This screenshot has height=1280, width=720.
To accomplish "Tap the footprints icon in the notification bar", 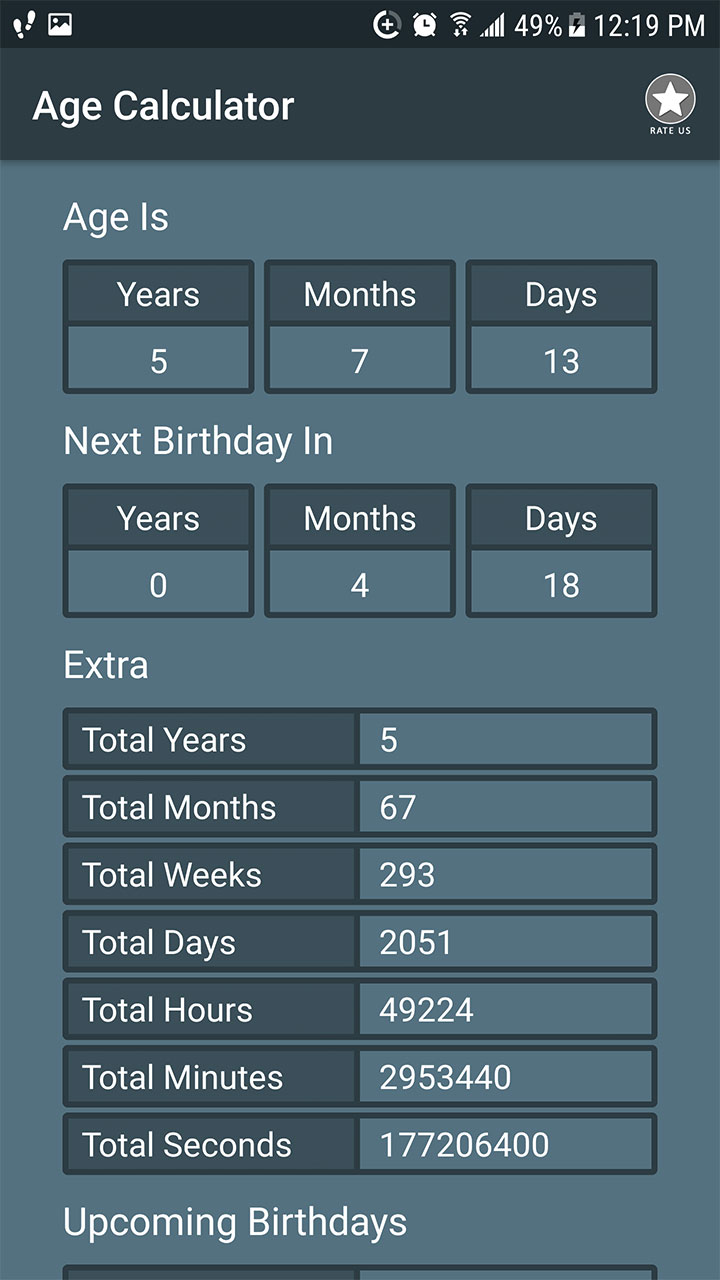I will tap(22, 22).
